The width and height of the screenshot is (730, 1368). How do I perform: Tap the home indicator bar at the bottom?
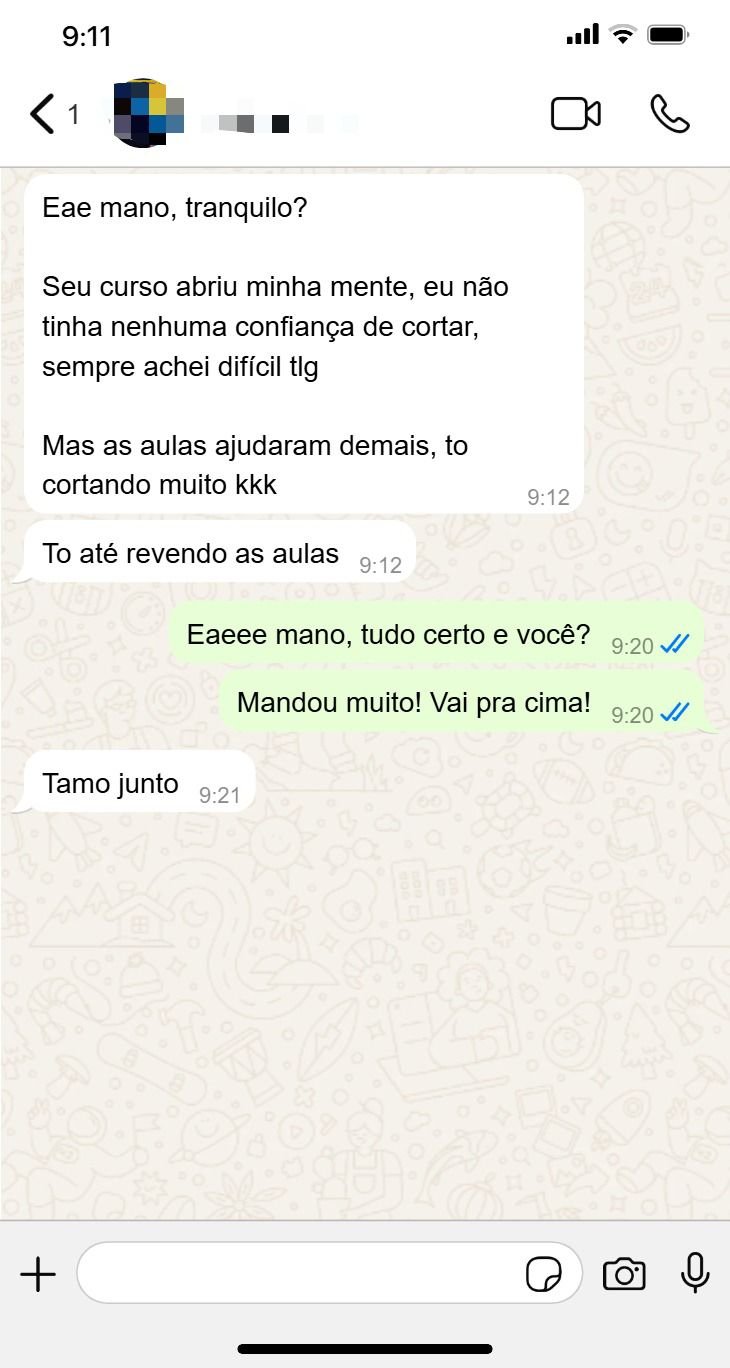click(x=365, y=1347)
